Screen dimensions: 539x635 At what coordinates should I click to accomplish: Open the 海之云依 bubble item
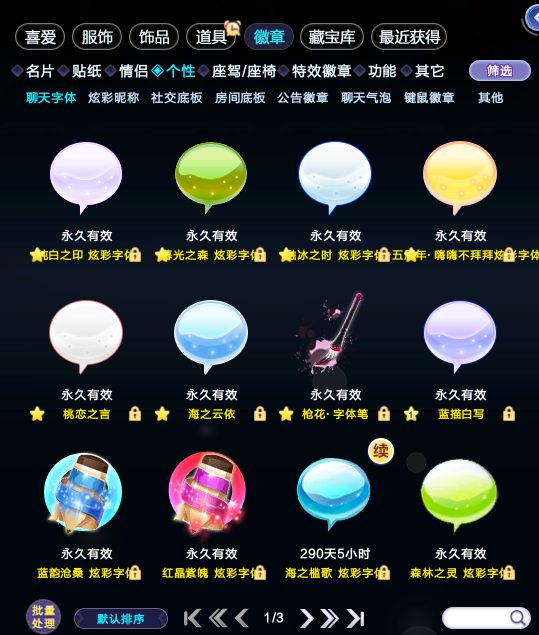[x=211, y=336]
